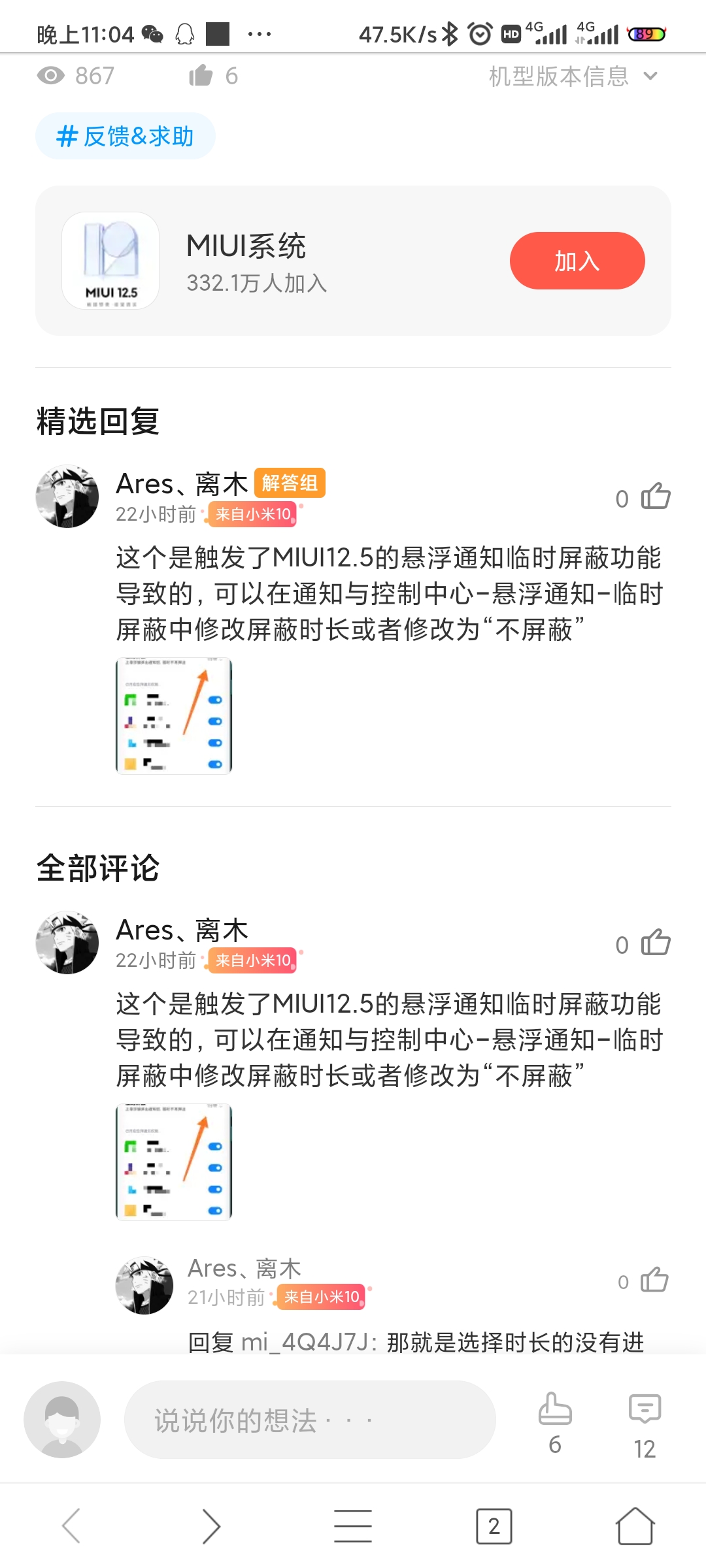The image size is (706, 1568).
Task: Go back with the browser back arrow
Action: point(71,1526)
